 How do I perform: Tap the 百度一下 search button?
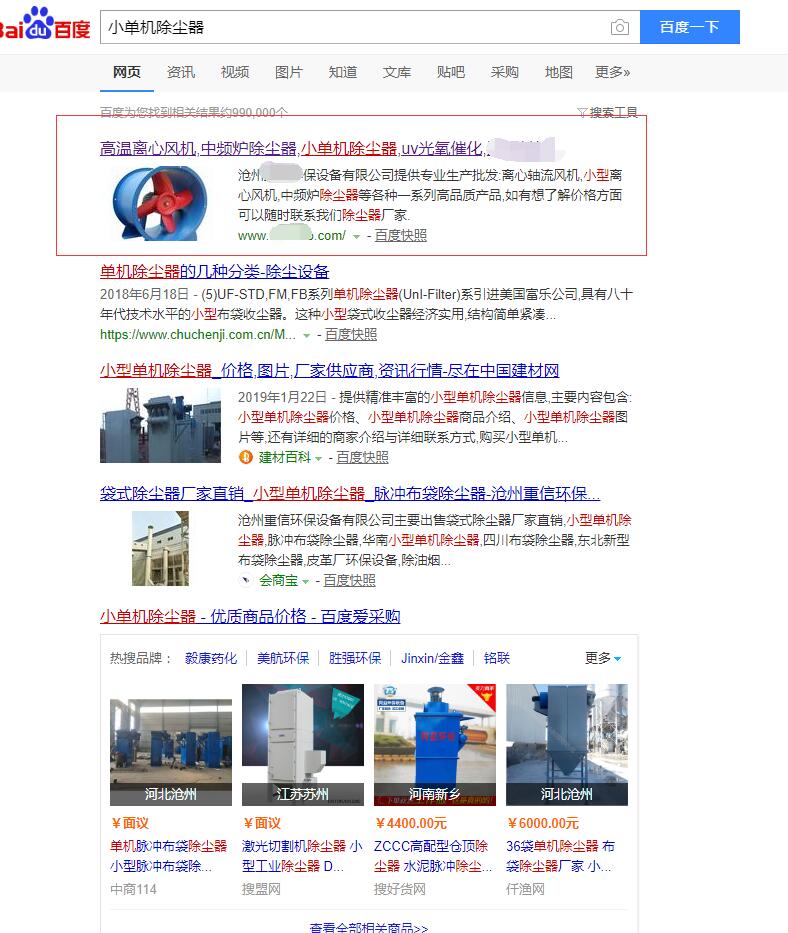[689, 27]
